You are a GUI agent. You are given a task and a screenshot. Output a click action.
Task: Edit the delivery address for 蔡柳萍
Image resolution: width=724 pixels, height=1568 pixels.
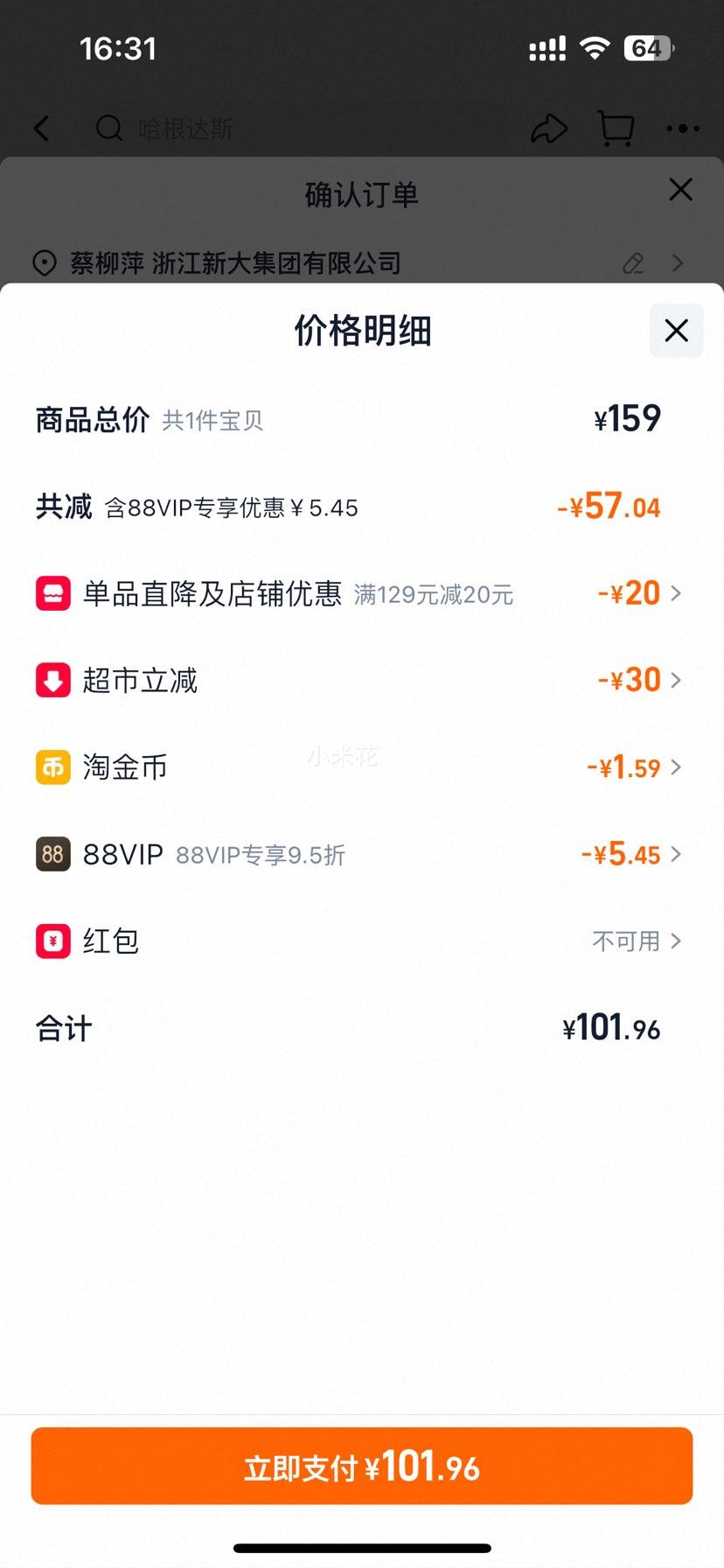coord(633,262)
